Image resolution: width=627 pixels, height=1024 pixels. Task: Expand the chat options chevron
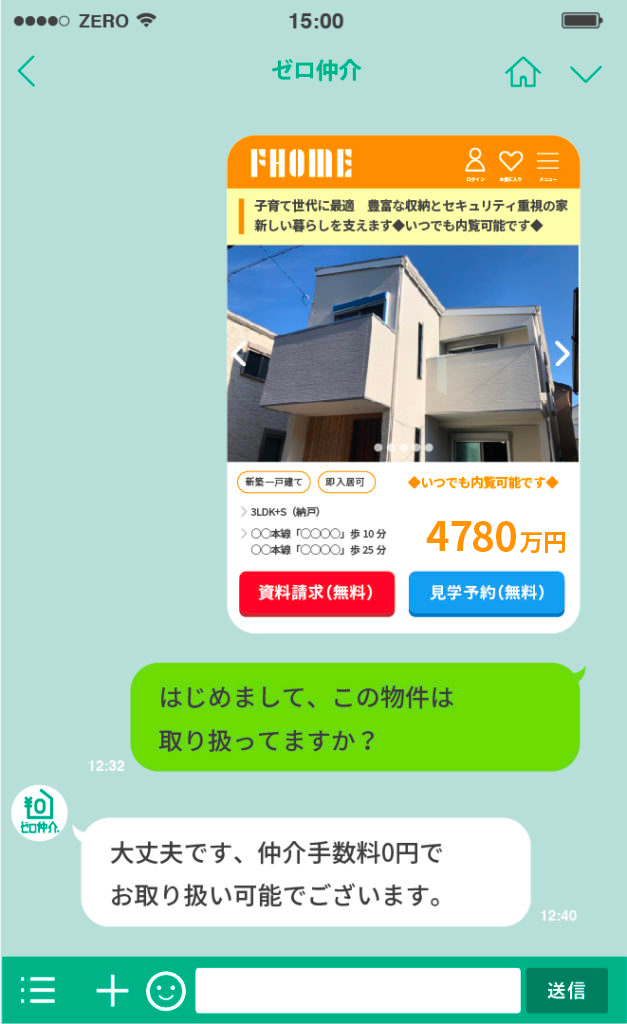[585, 74]
